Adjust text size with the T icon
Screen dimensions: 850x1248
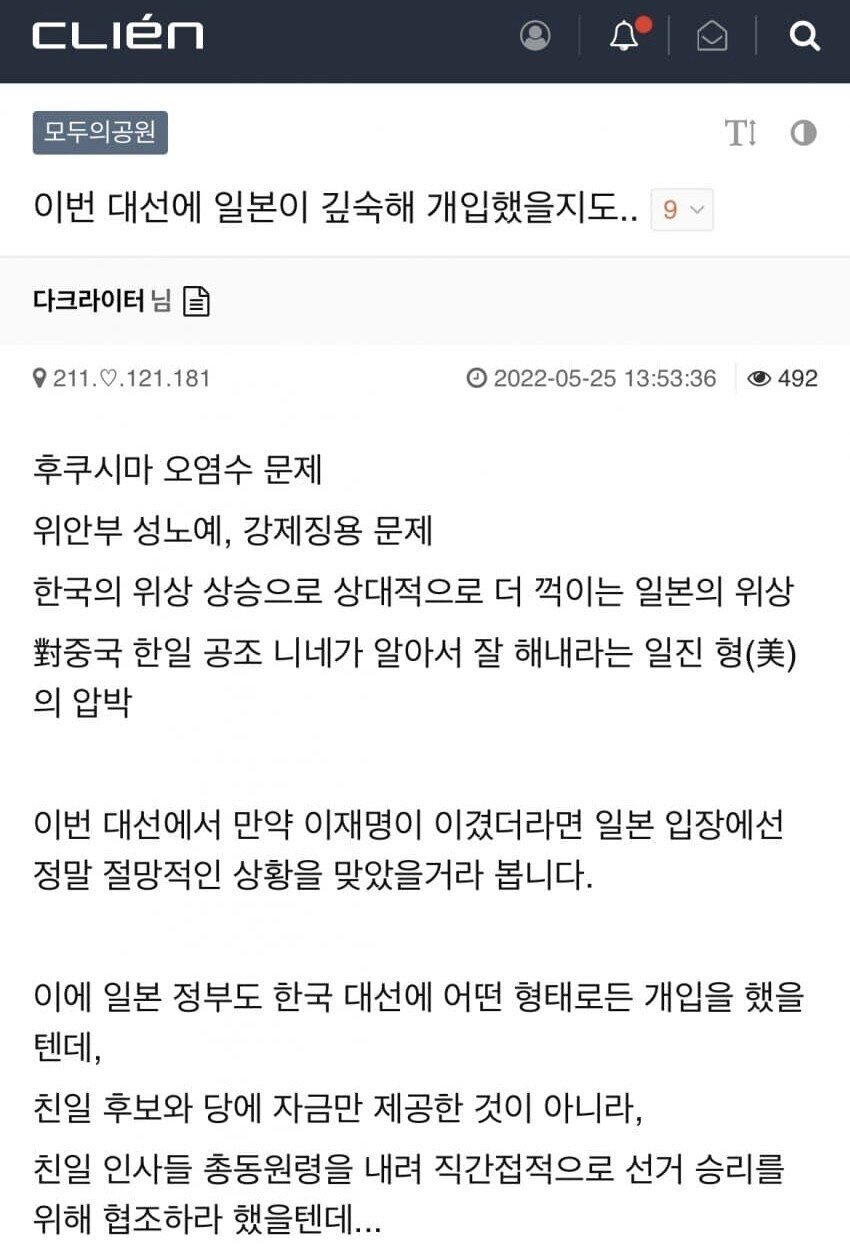(741, 133)
